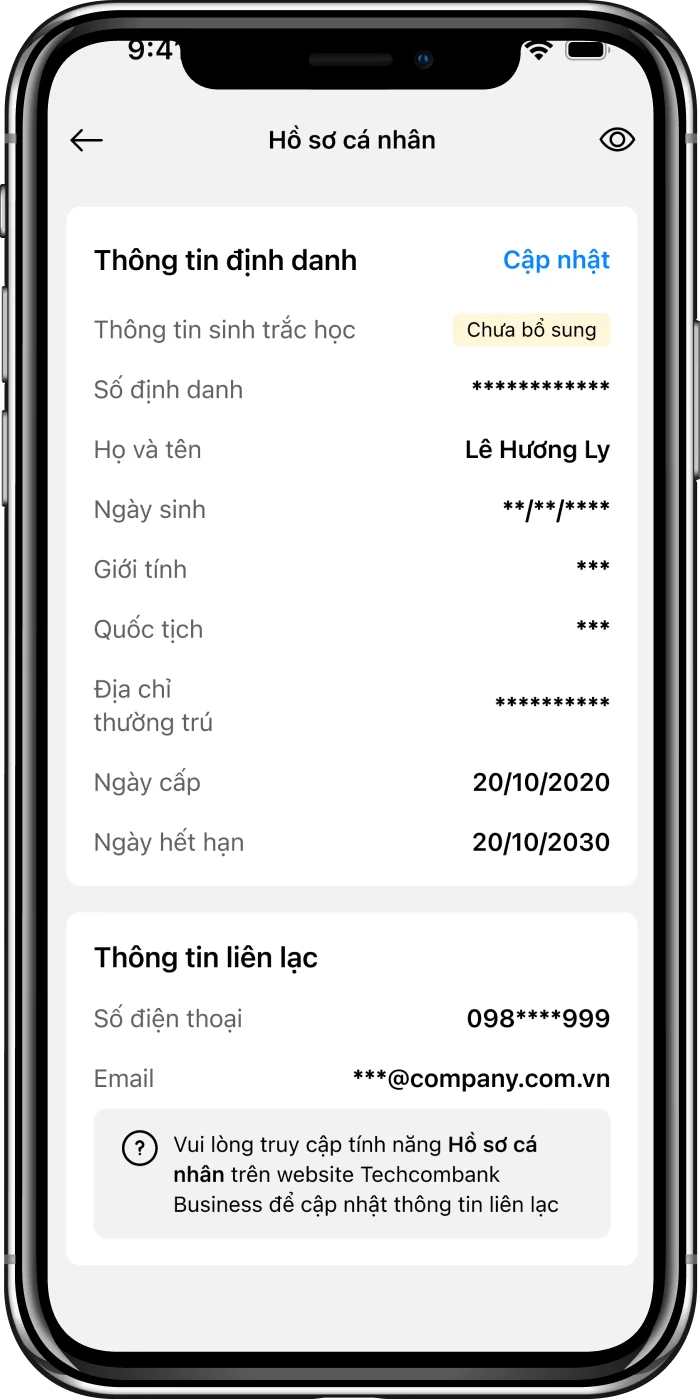Reveal hidden details with the eye icon
The image size is (700, 1400).
(617, 140)
